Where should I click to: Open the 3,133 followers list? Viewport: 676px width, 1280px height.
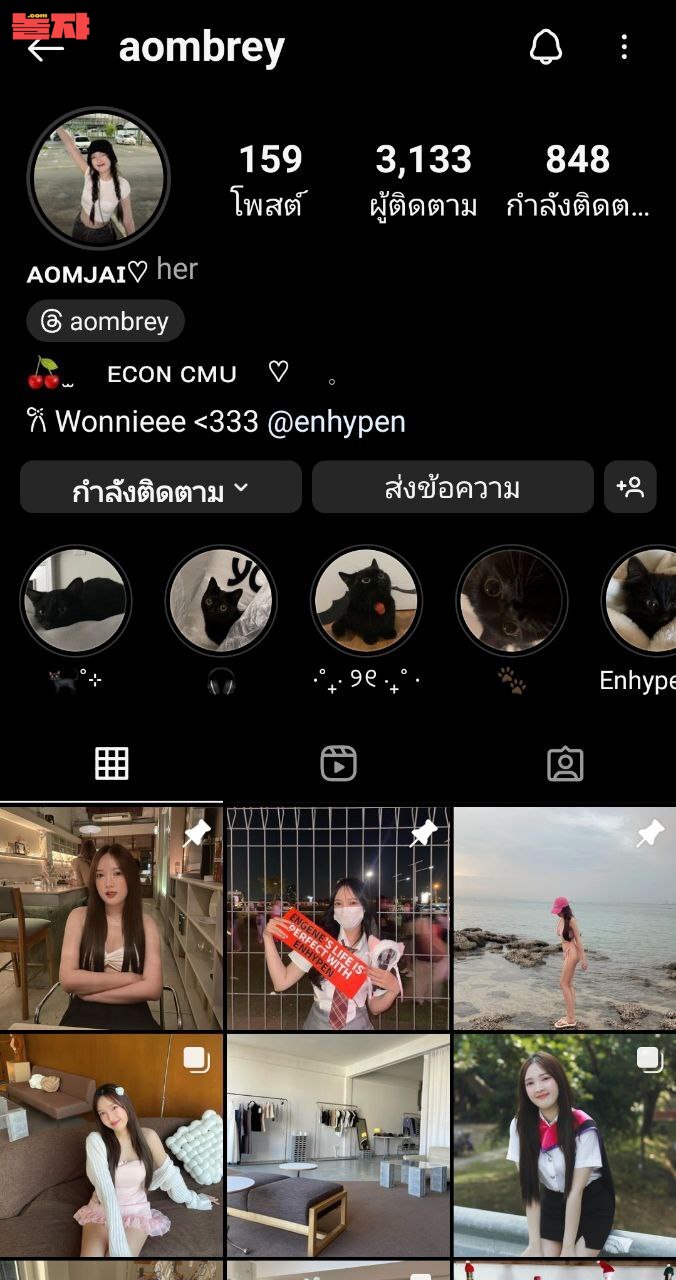pos(423,180)
